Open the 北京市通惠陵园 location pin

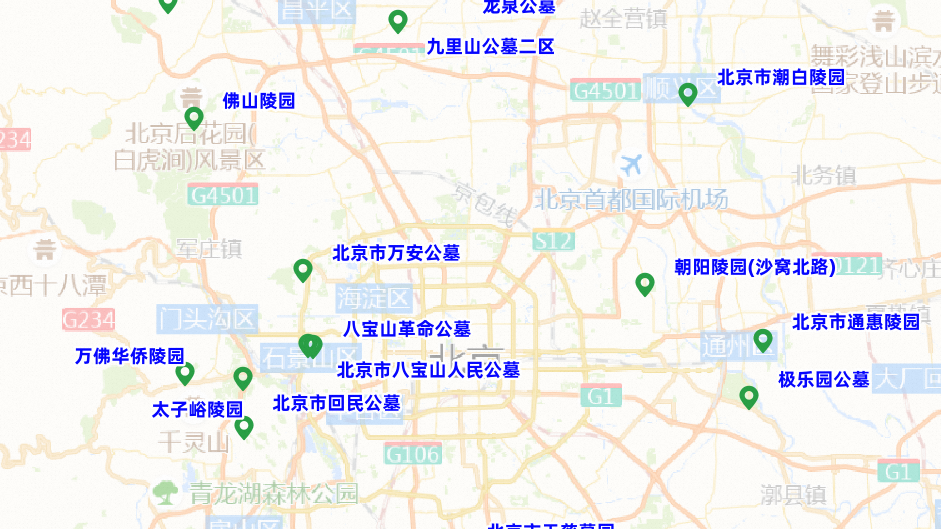764,340
